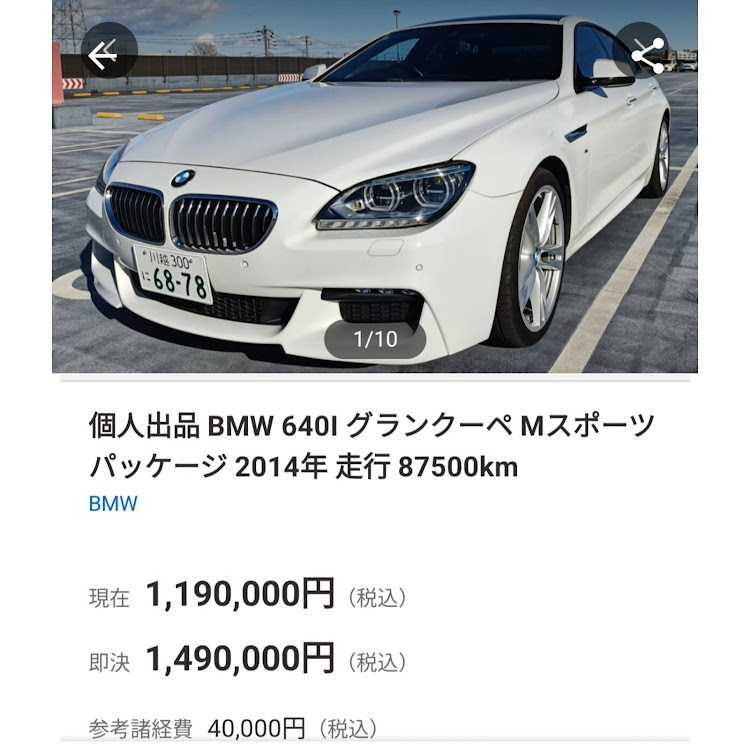Open the BMW brand link
The height and width of the screenshot is (750, 750).
113,504
